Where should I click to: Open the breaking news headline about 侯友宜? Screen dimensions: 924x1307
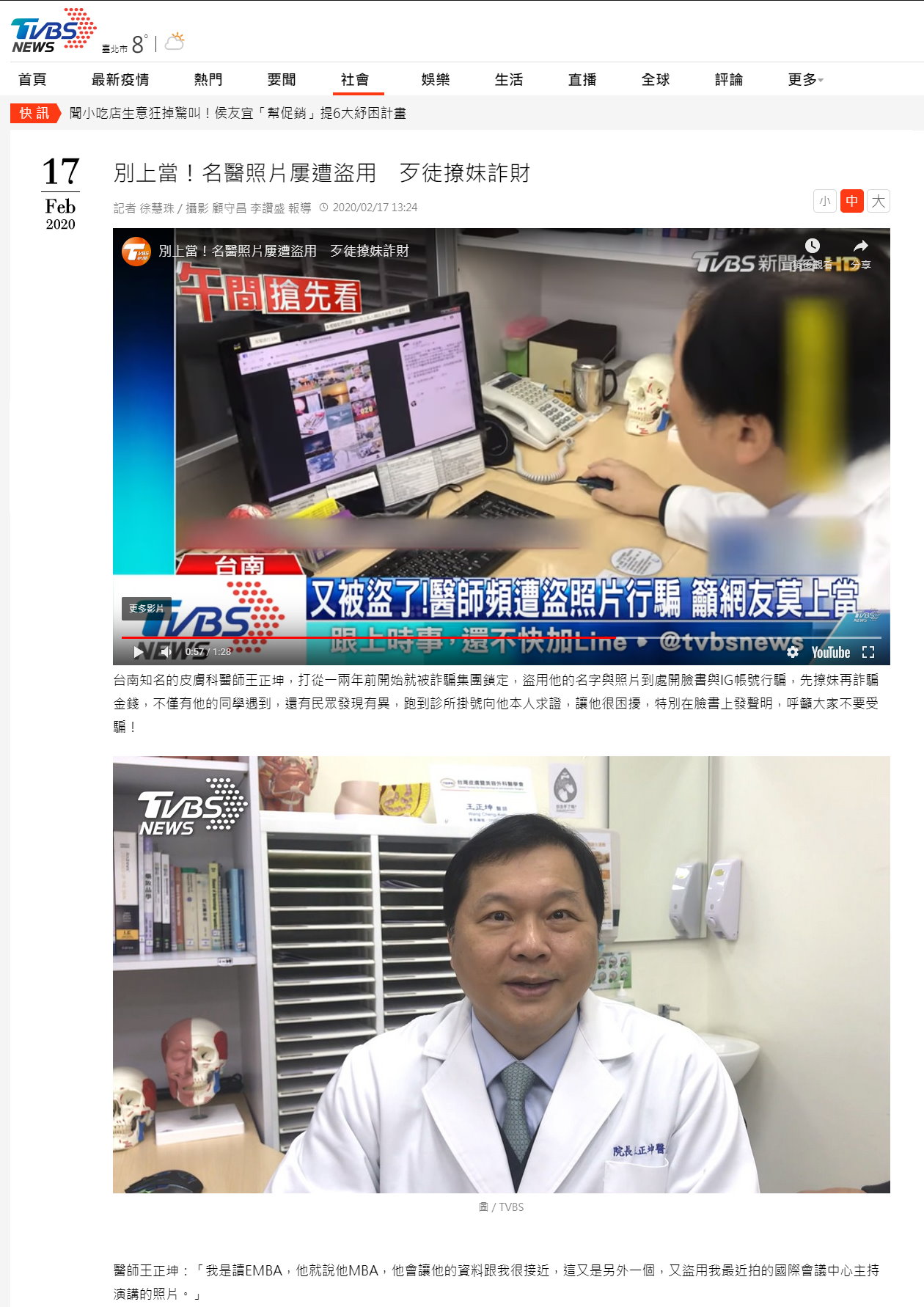pyautogui.click(x=238, y=113)
